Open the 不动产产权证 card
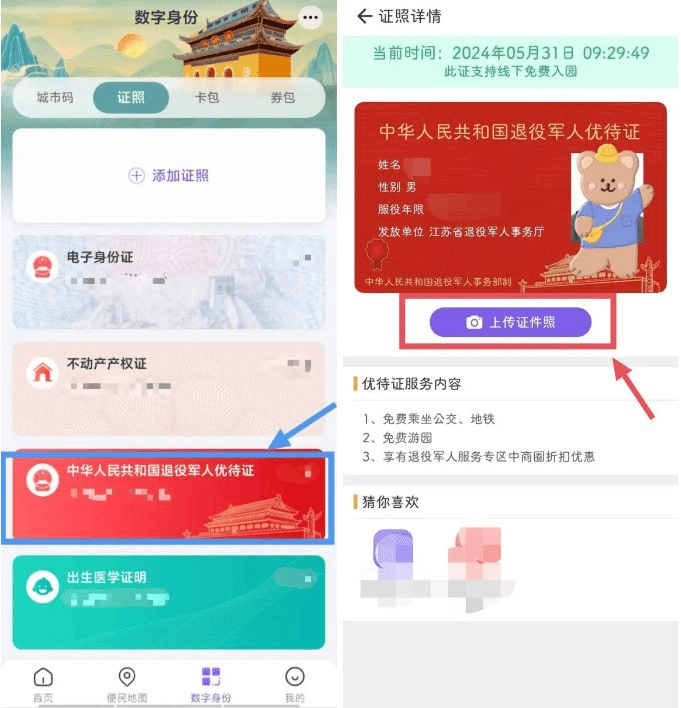The height and width of the screenshot is (708, 681). (169, 385)
